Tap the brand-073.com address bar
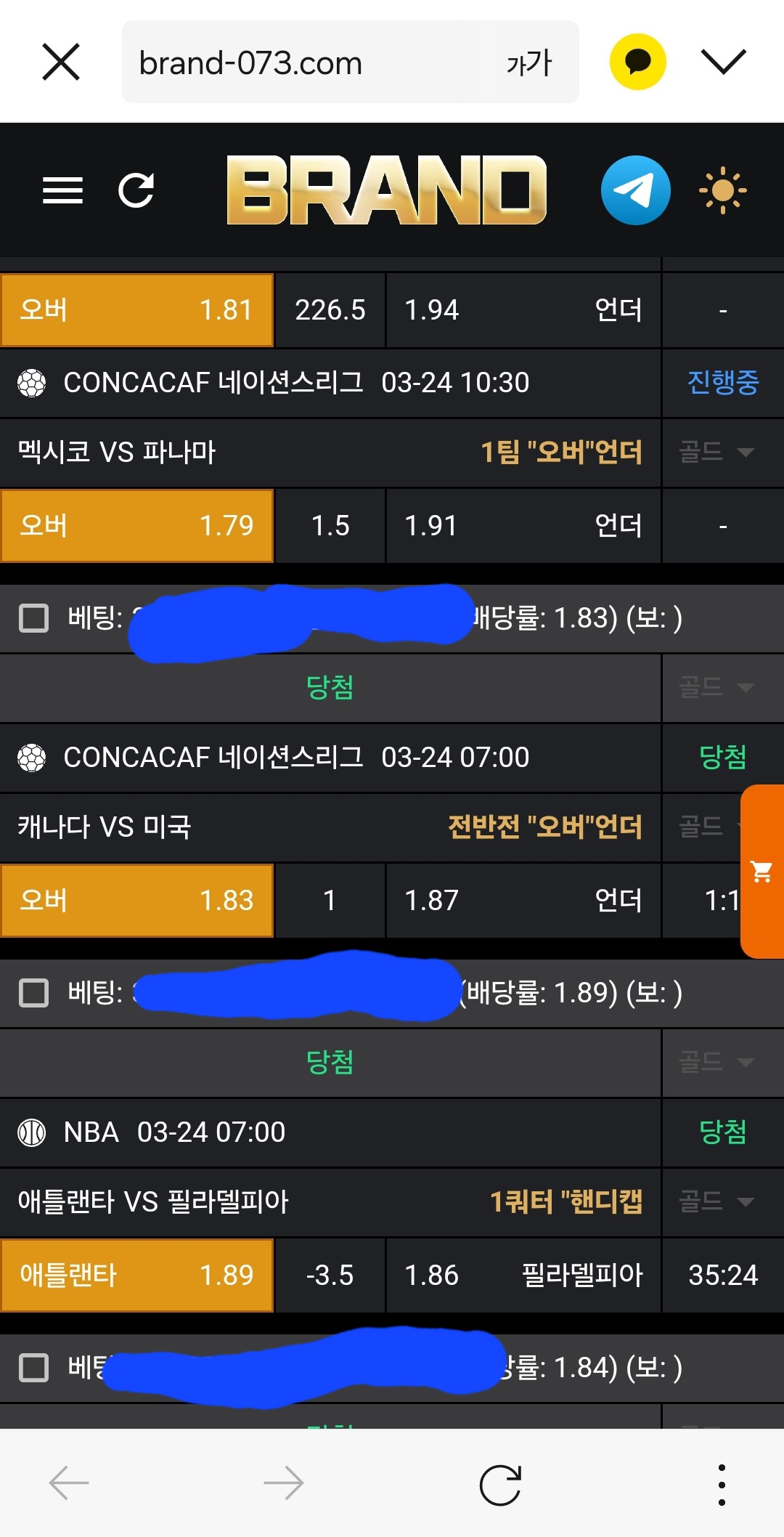 coord(305,63)
